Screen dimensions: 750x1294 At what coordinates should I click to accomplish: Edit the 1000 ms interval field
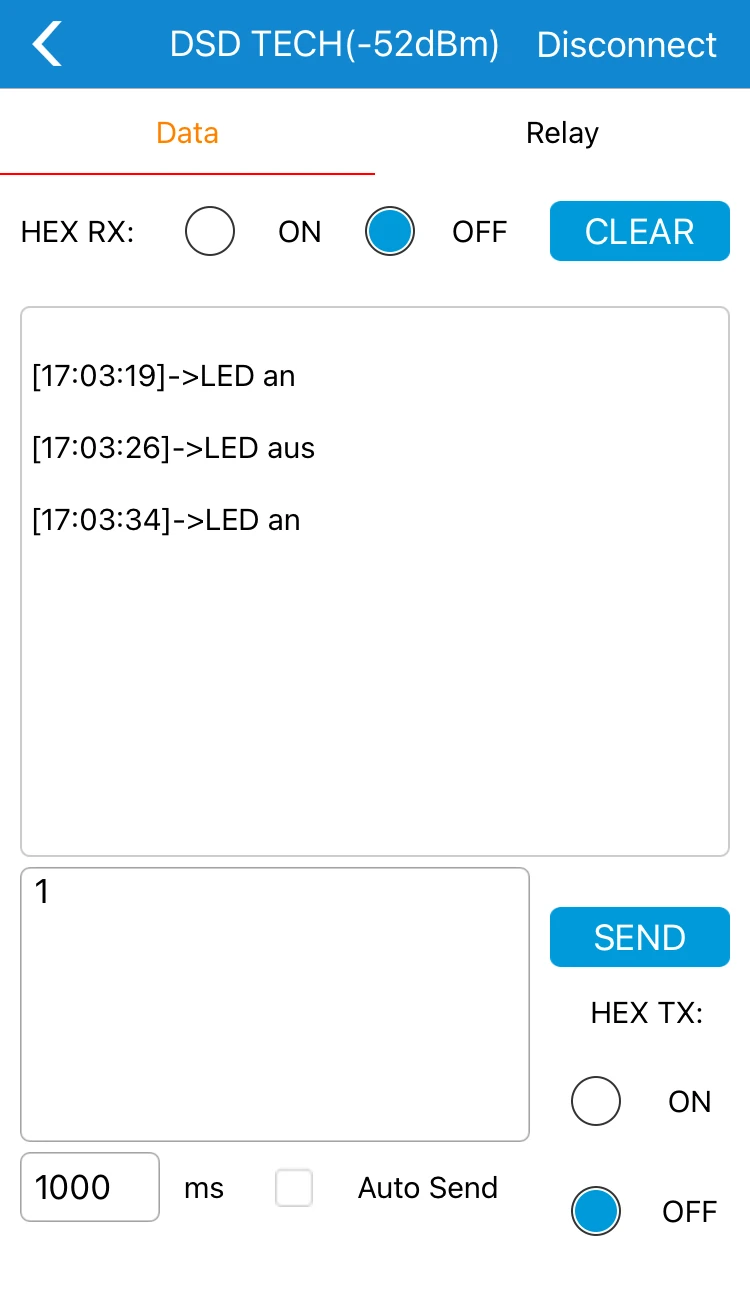pyautogui.click(x=90, y=1187)
